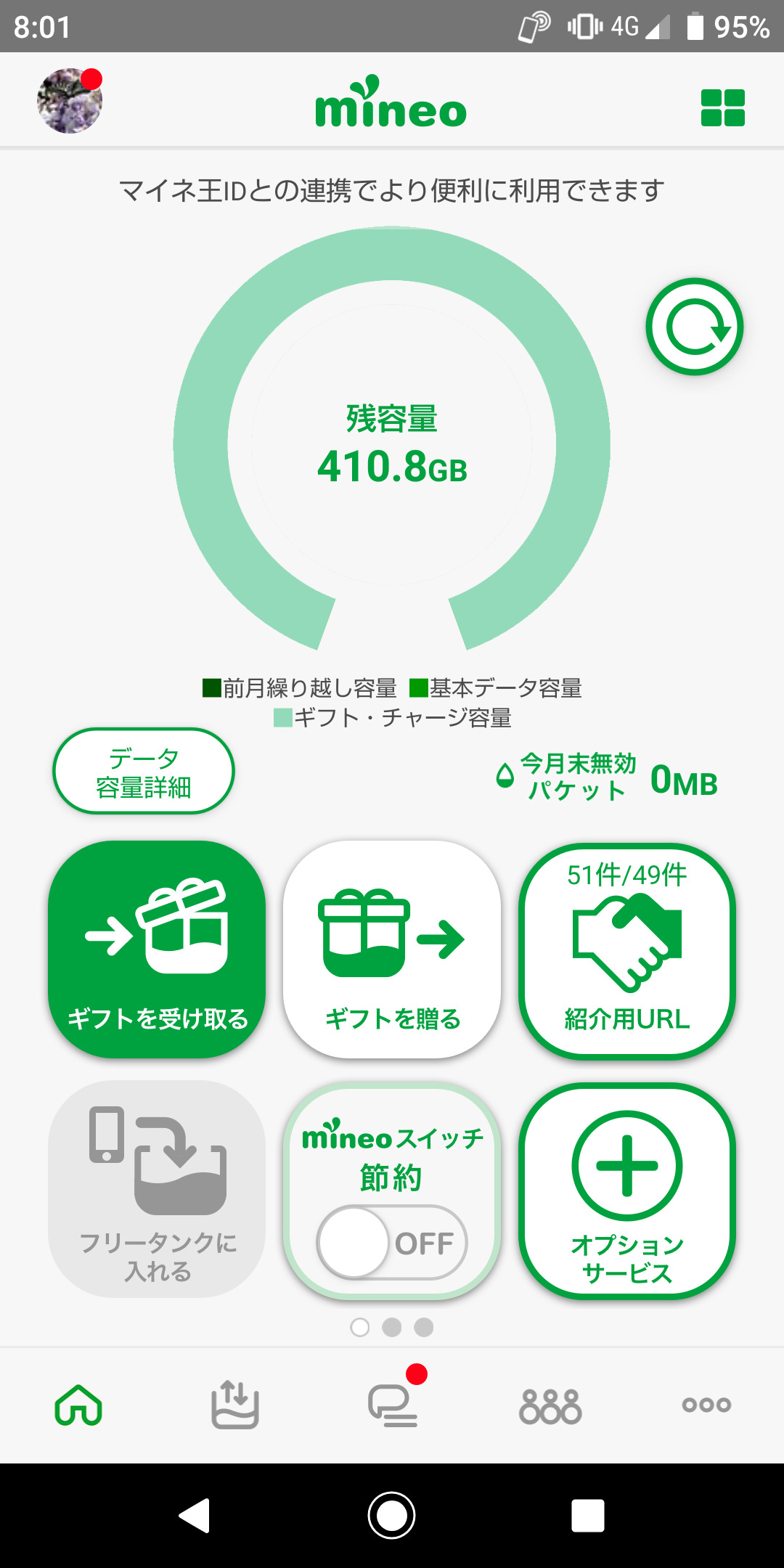The width and height of the screenshot is (784, 1568).
Task: Open オプションサービス
Action: click(x=627, y=1191)
